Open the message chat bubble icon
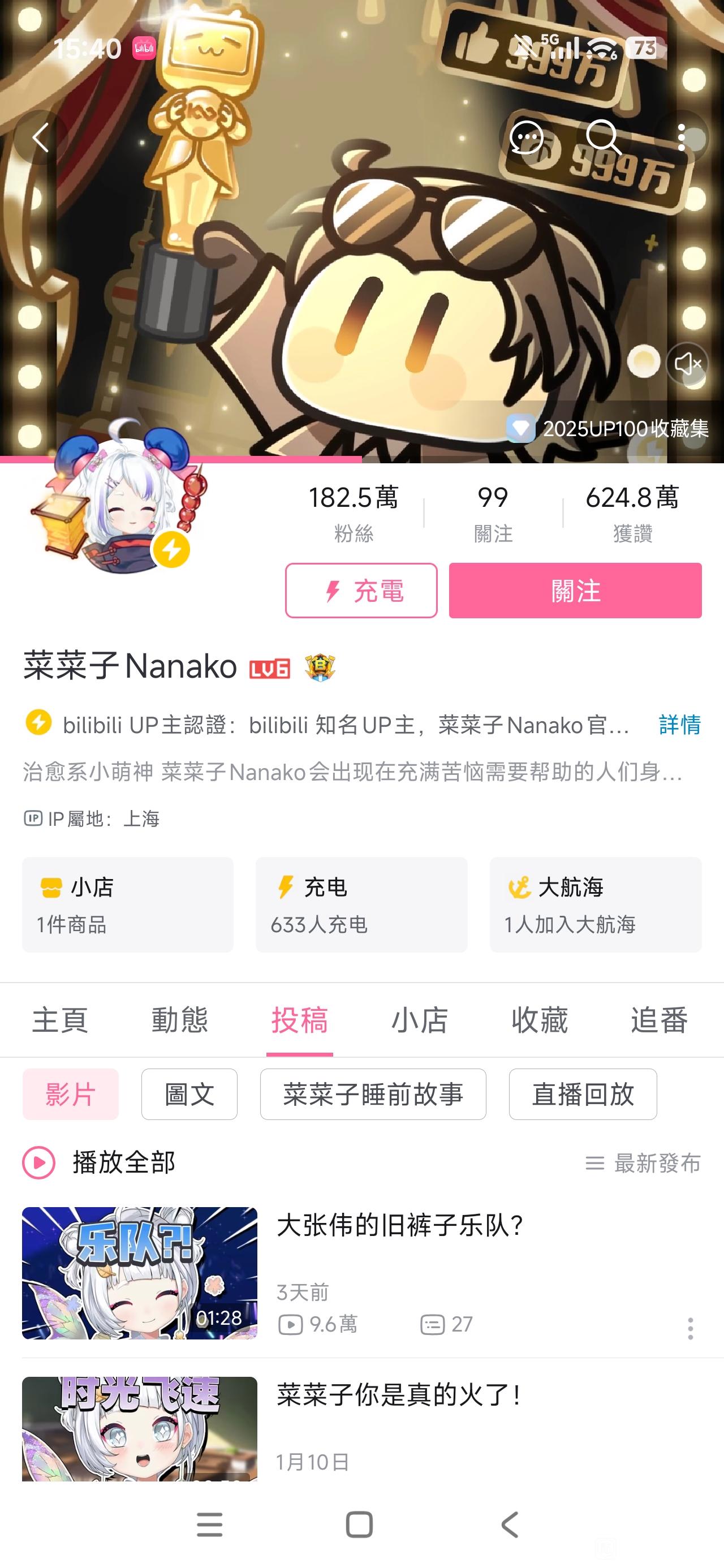 pyautogui.click(x=527, y=138)
